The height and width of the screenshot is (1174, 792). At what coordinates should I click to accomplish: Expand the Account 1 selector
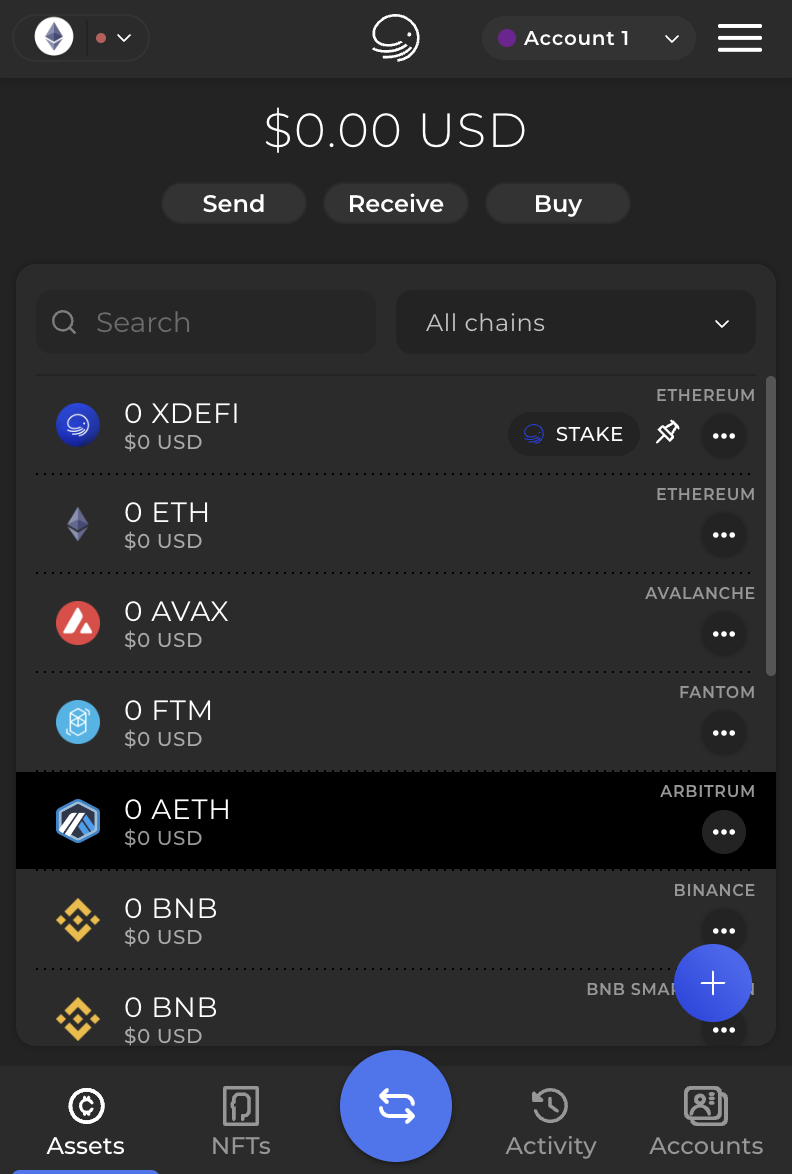588,38
